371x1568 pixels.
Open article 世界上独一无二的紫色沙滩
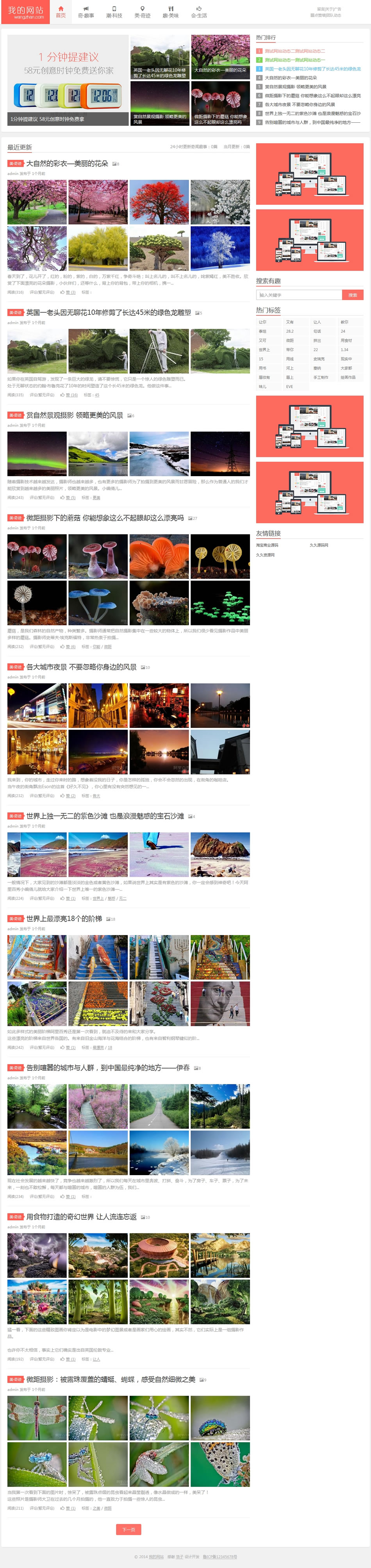click(105, 815)
